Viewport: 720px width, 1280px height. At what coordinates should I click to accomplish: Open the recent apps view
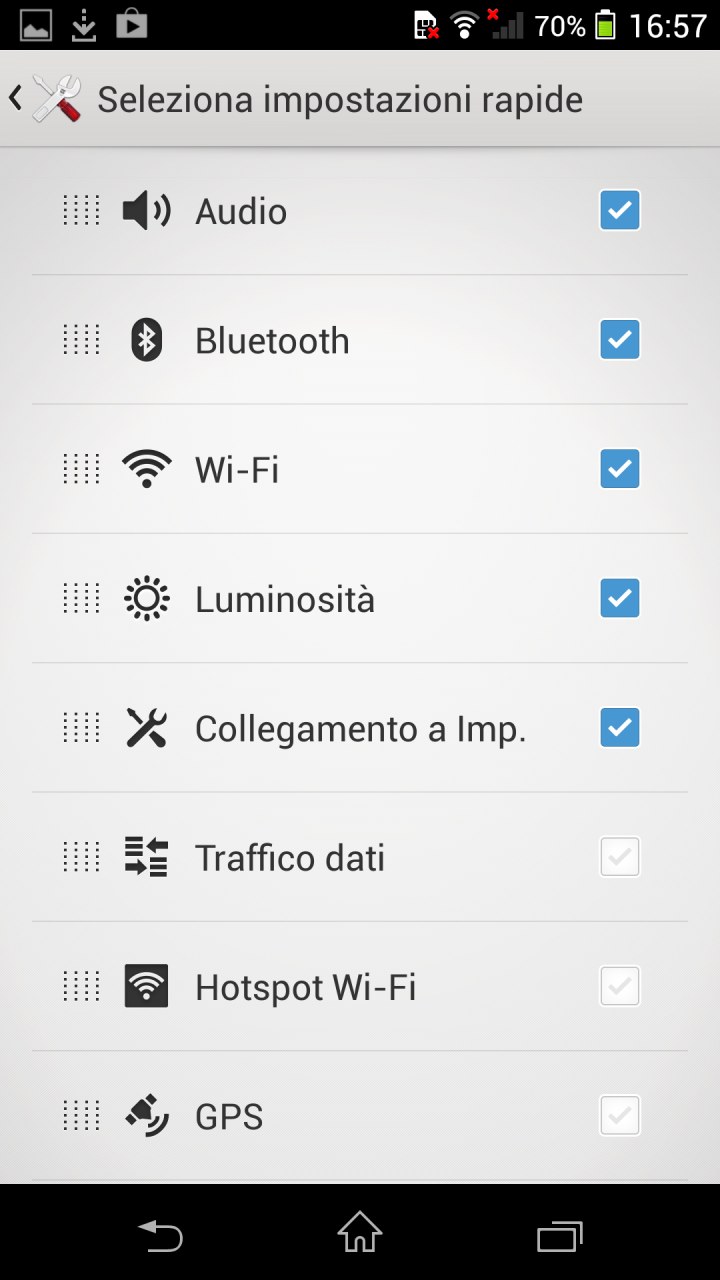pos(559,1236)
